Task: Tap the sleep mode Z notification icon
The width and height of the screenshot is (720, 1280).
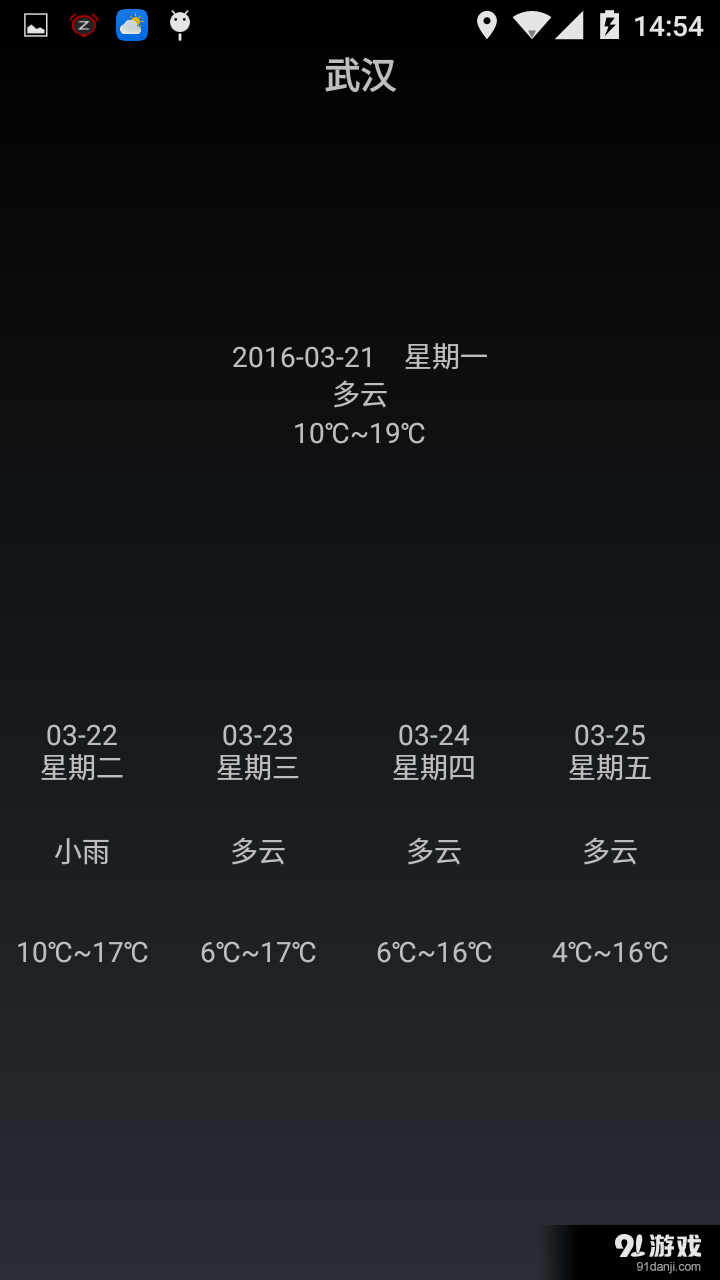Action: point(83,24)
